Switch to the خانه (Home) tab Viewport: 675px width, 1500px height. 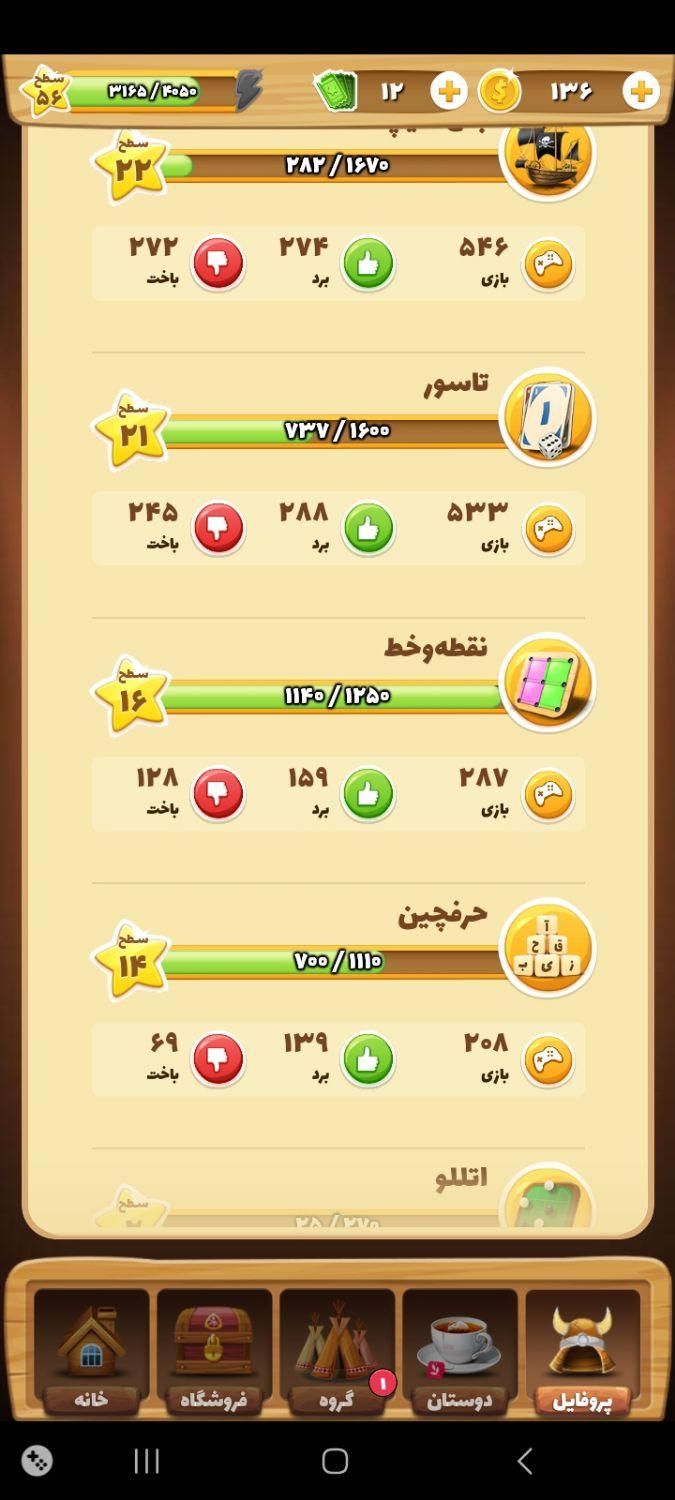91,1350
